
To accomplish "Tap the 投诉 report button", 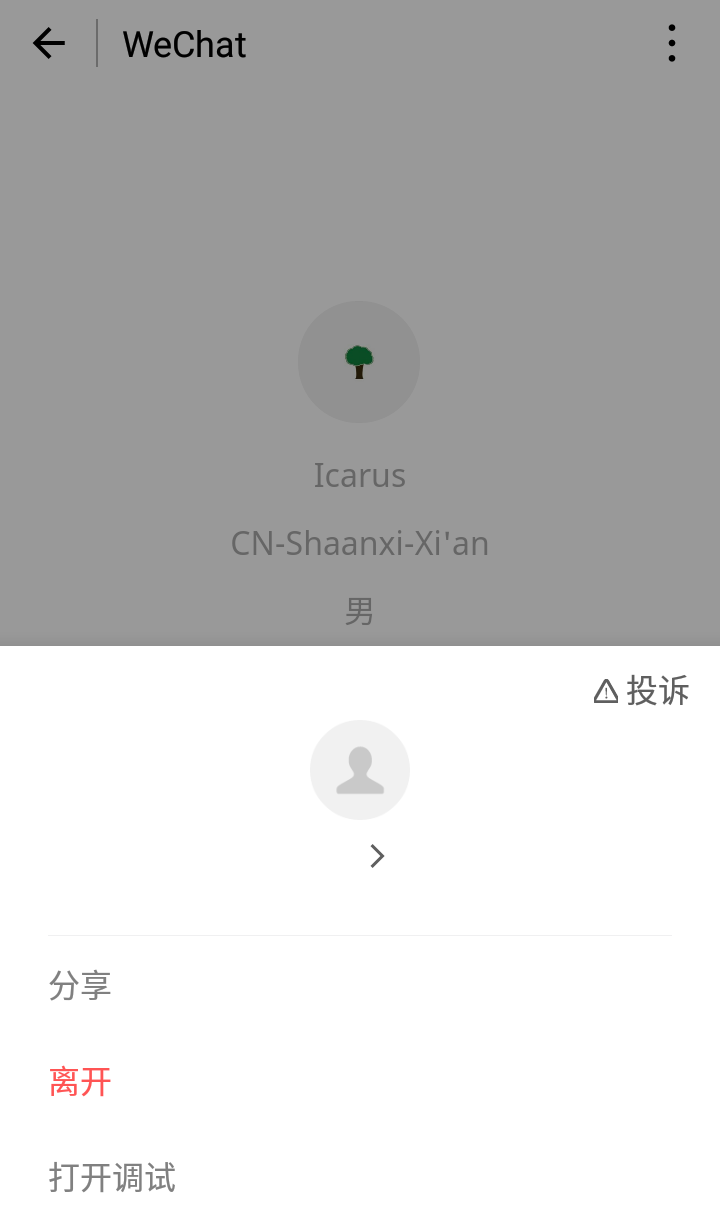I will pyautogui.click(x=642, y=691).
